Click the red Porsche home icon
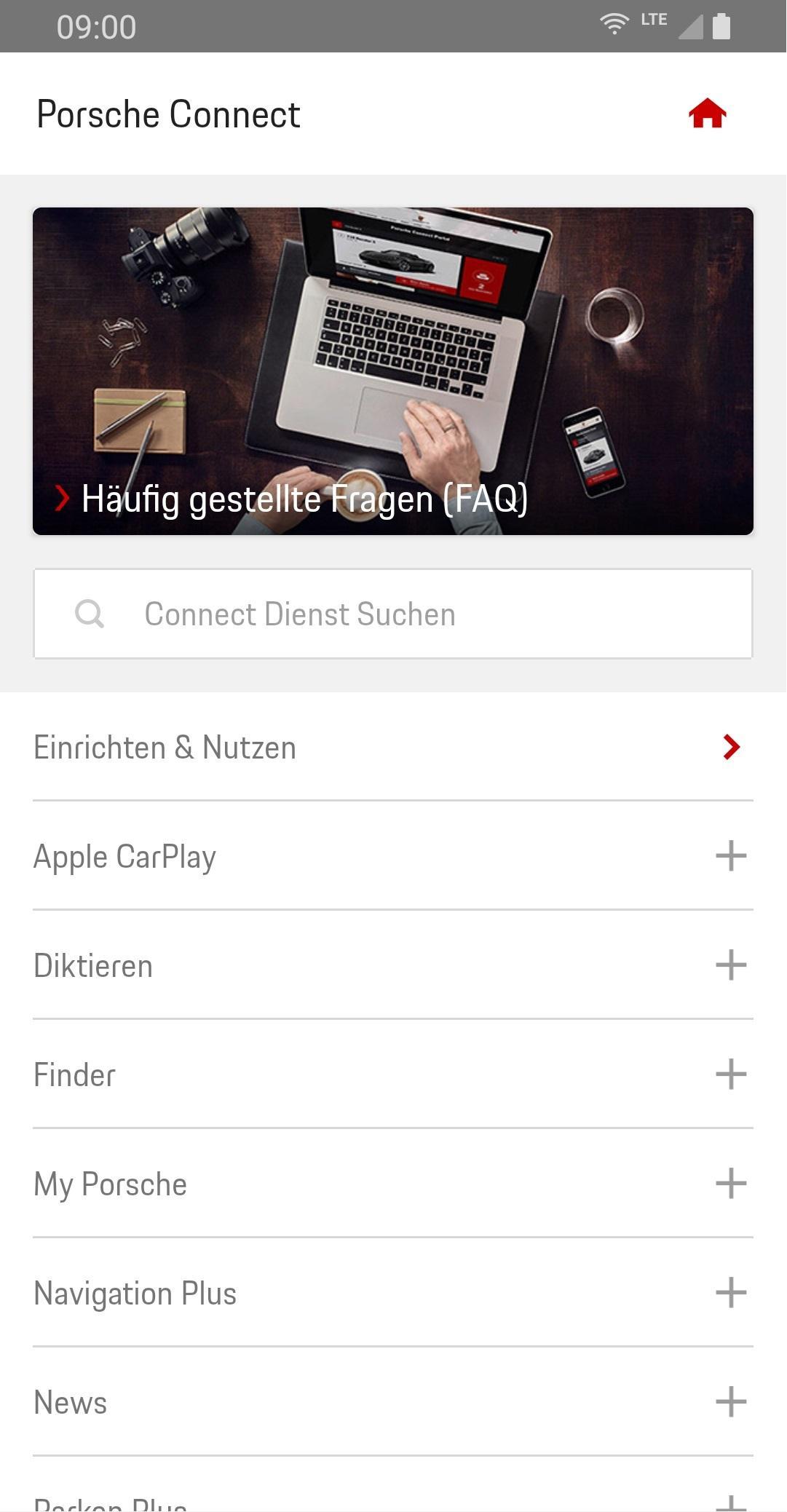This screenshot has height=1512, width=787. (707, 114)
